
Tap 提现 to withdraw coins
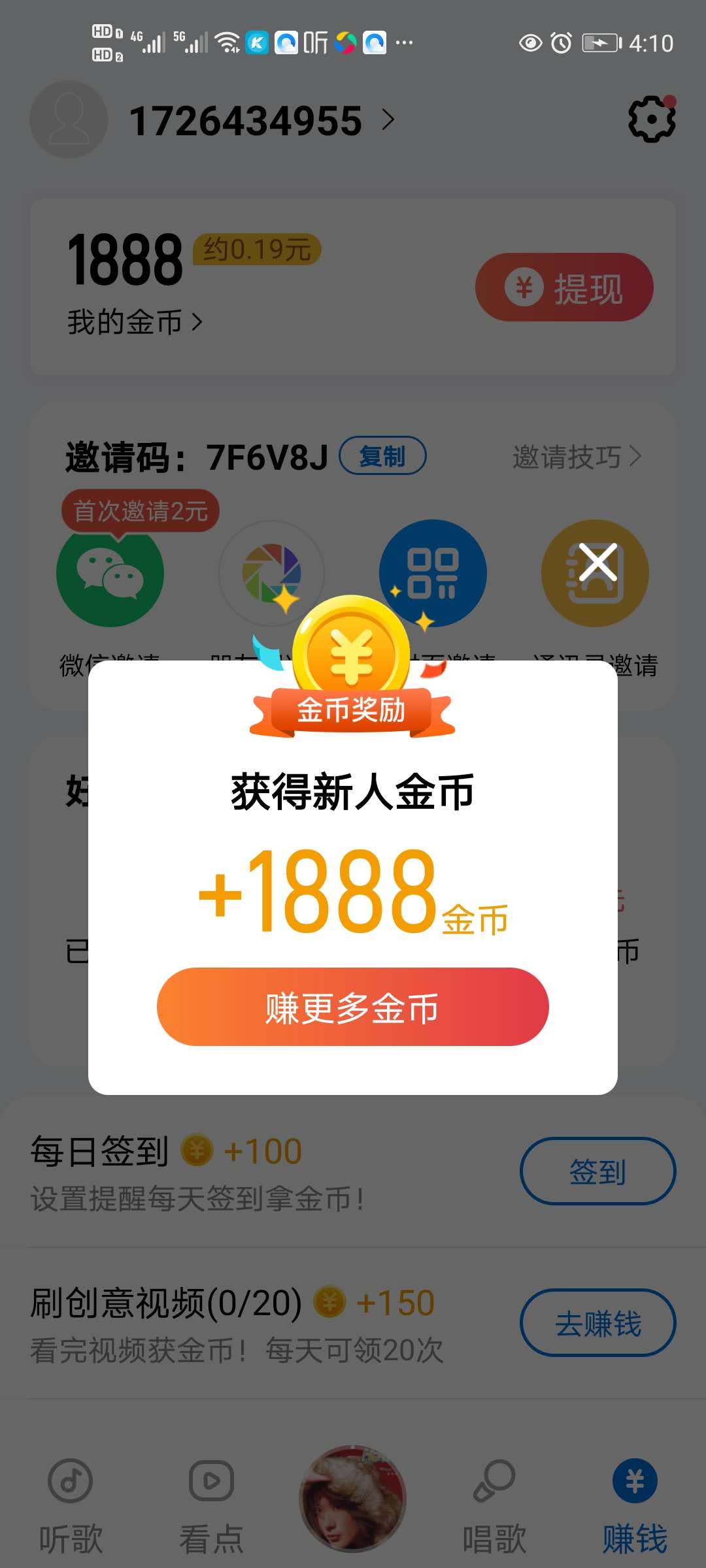pyautogui.click(x=563, y=287)
